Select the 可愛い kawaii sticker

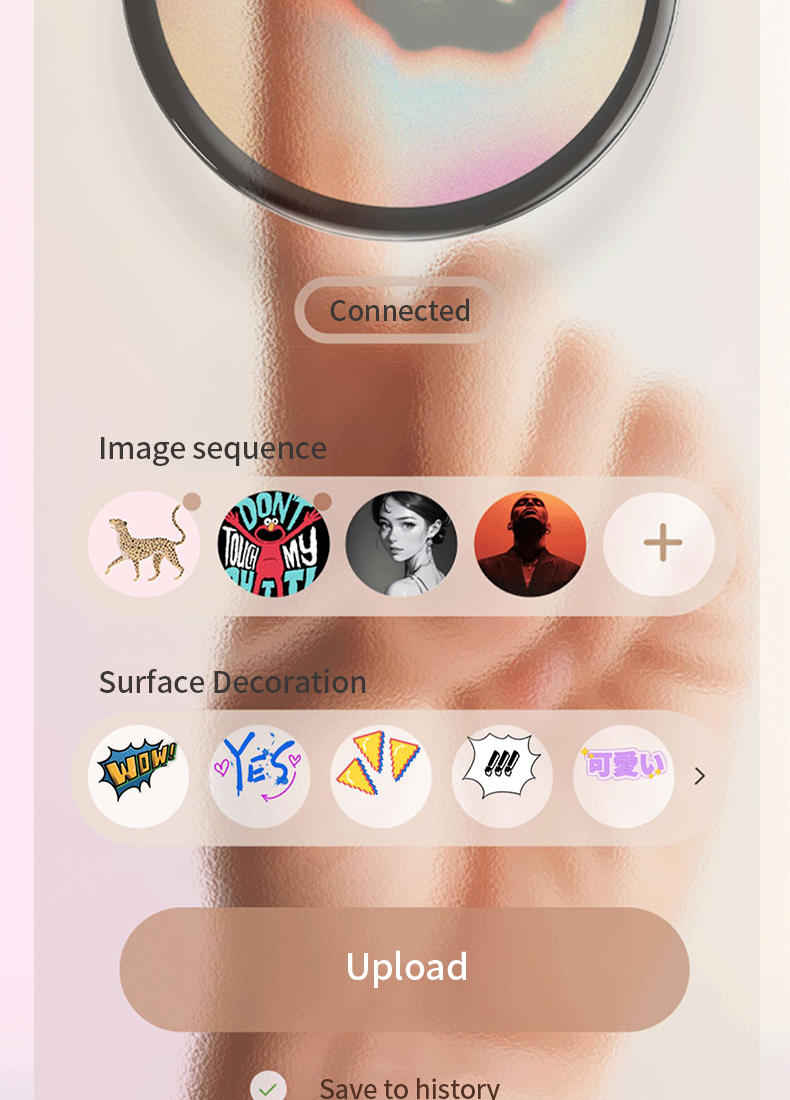[x=622, y=776]
